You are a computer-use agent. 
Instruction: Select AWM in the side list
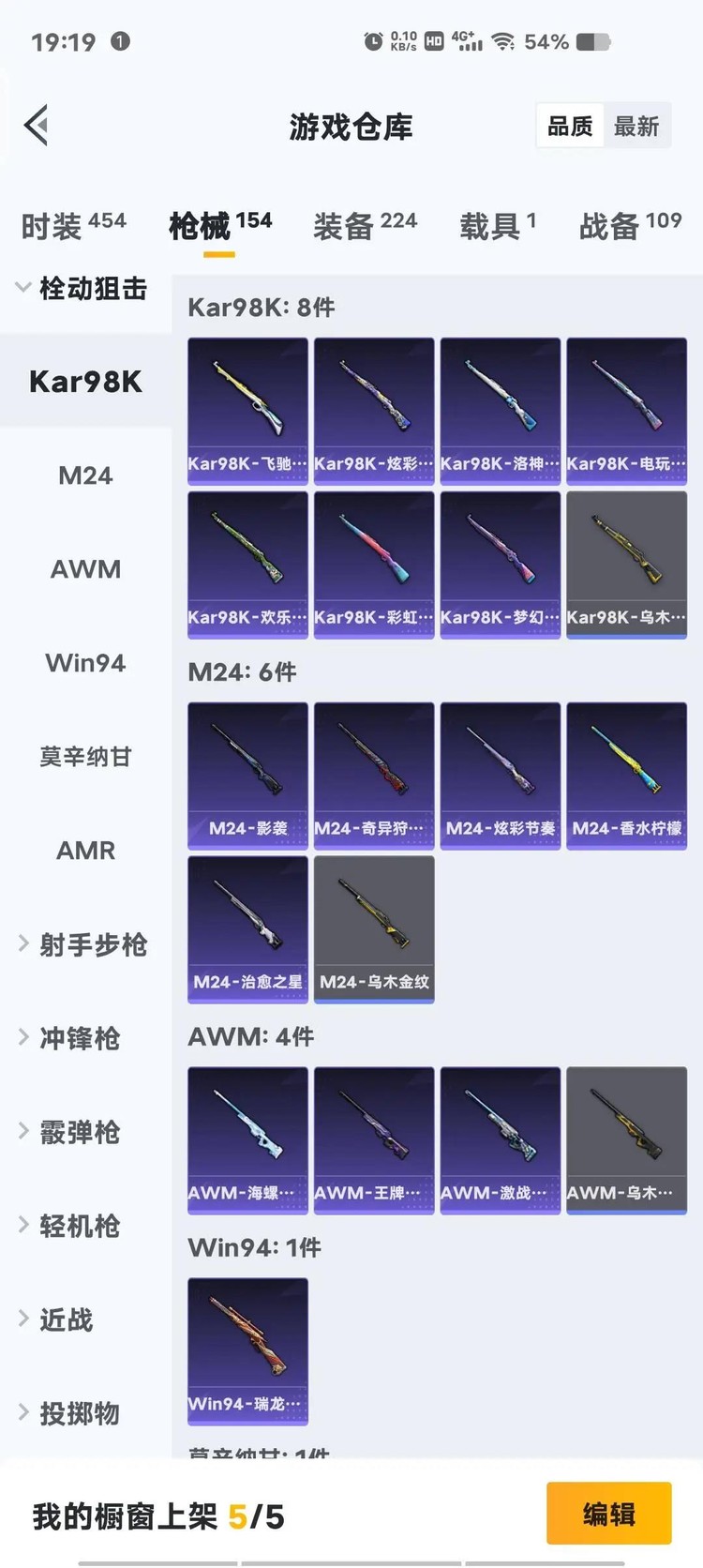point(85,569)
